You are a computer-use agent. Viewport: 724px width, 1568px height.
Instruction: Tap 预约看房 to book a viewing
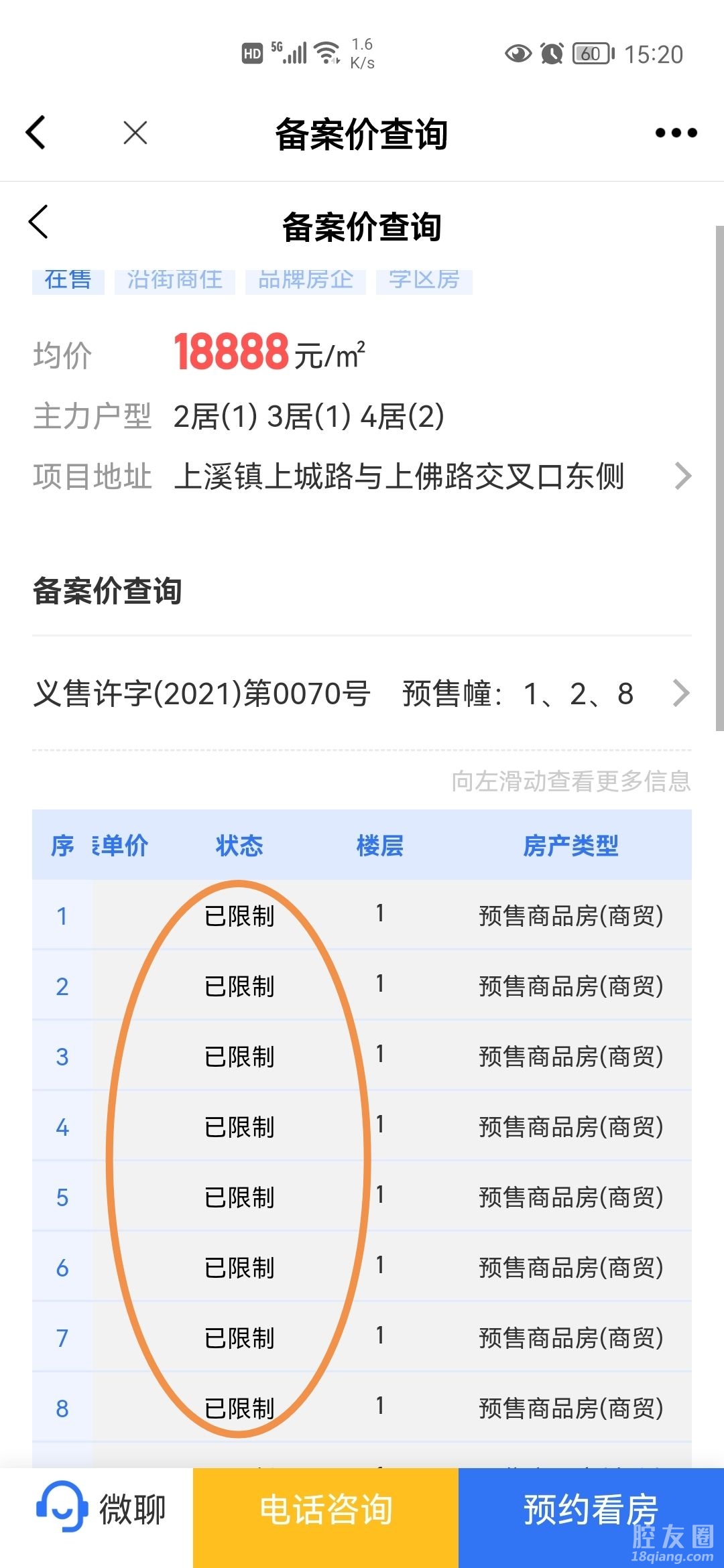(x=590, y=1511)
